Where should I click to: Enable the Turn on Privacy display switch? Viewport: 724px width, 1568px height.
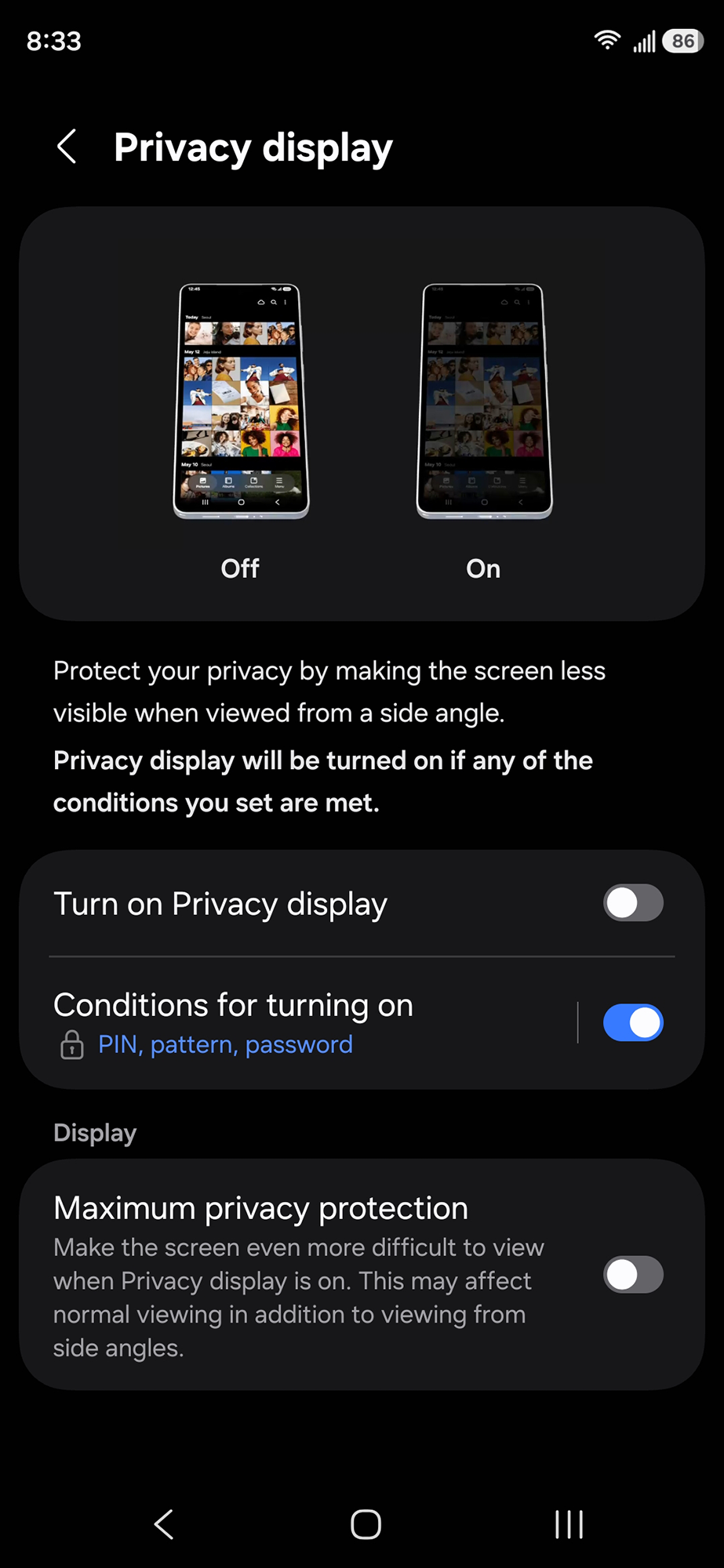pyautogui.click(x=633, y=903)
